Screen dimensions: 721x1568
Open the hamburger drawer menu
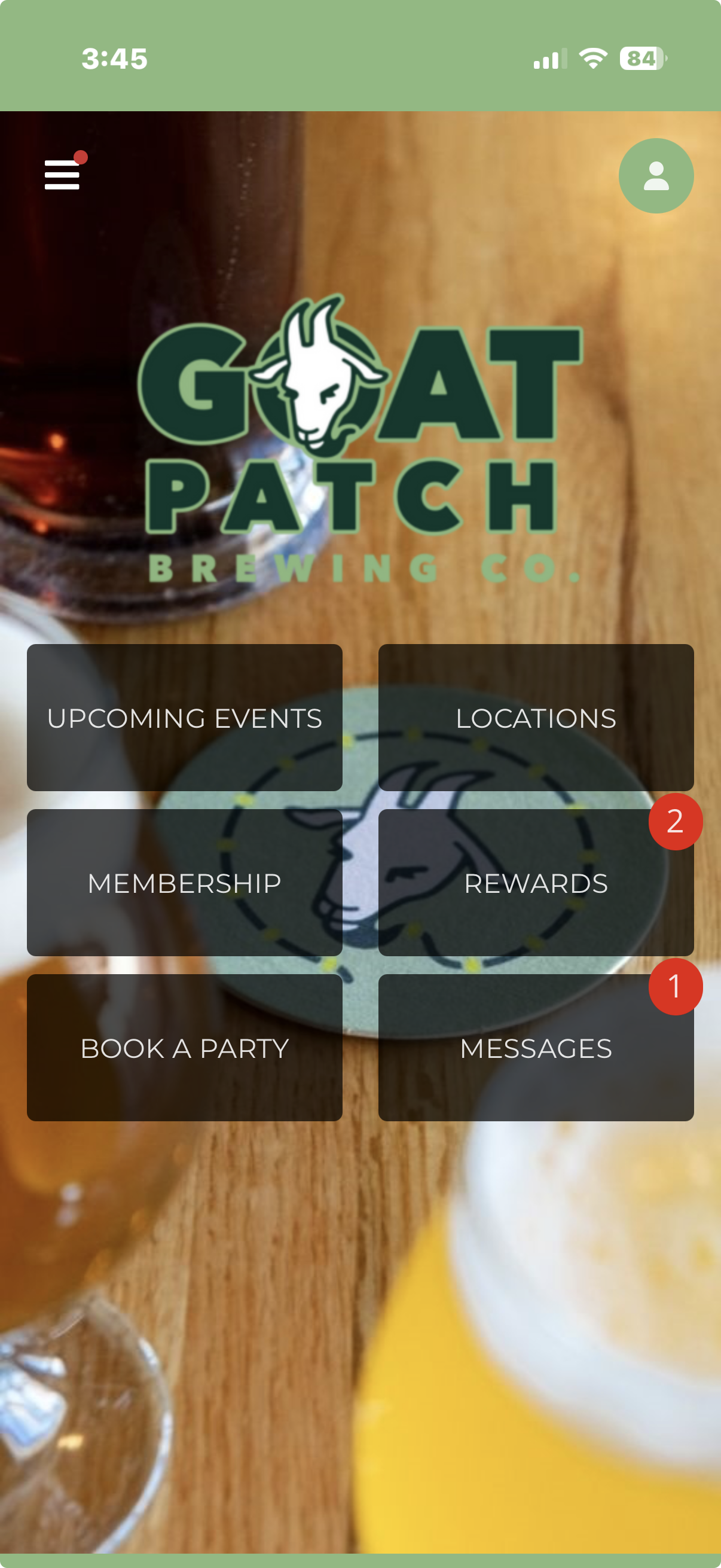tap(62, 175)
